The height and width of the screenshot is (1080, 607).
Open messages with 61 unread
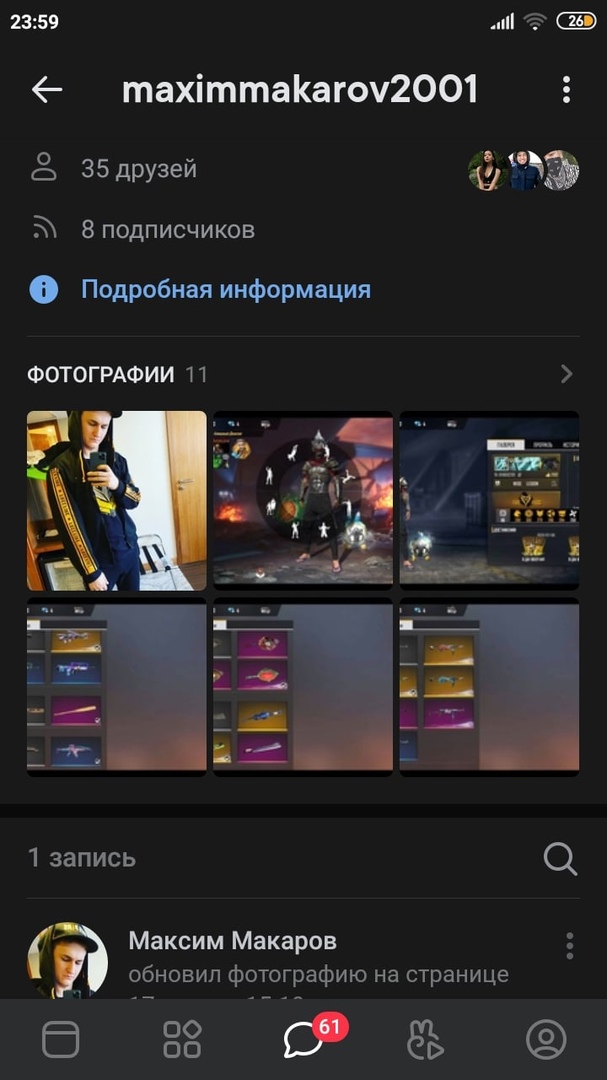[x=303, y=1040]
